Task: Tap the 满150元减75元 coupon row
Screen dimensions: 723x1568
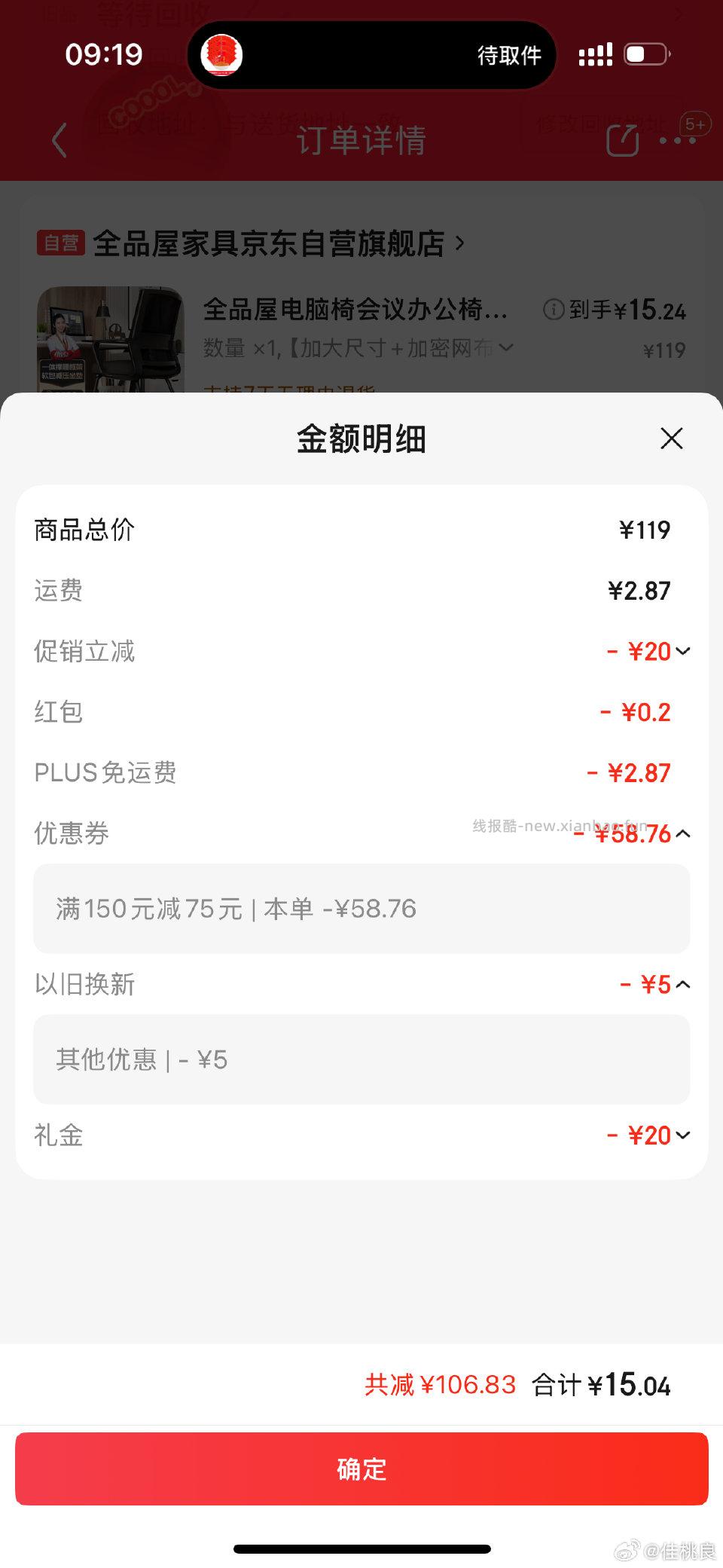Action: [x=361, y=909]
